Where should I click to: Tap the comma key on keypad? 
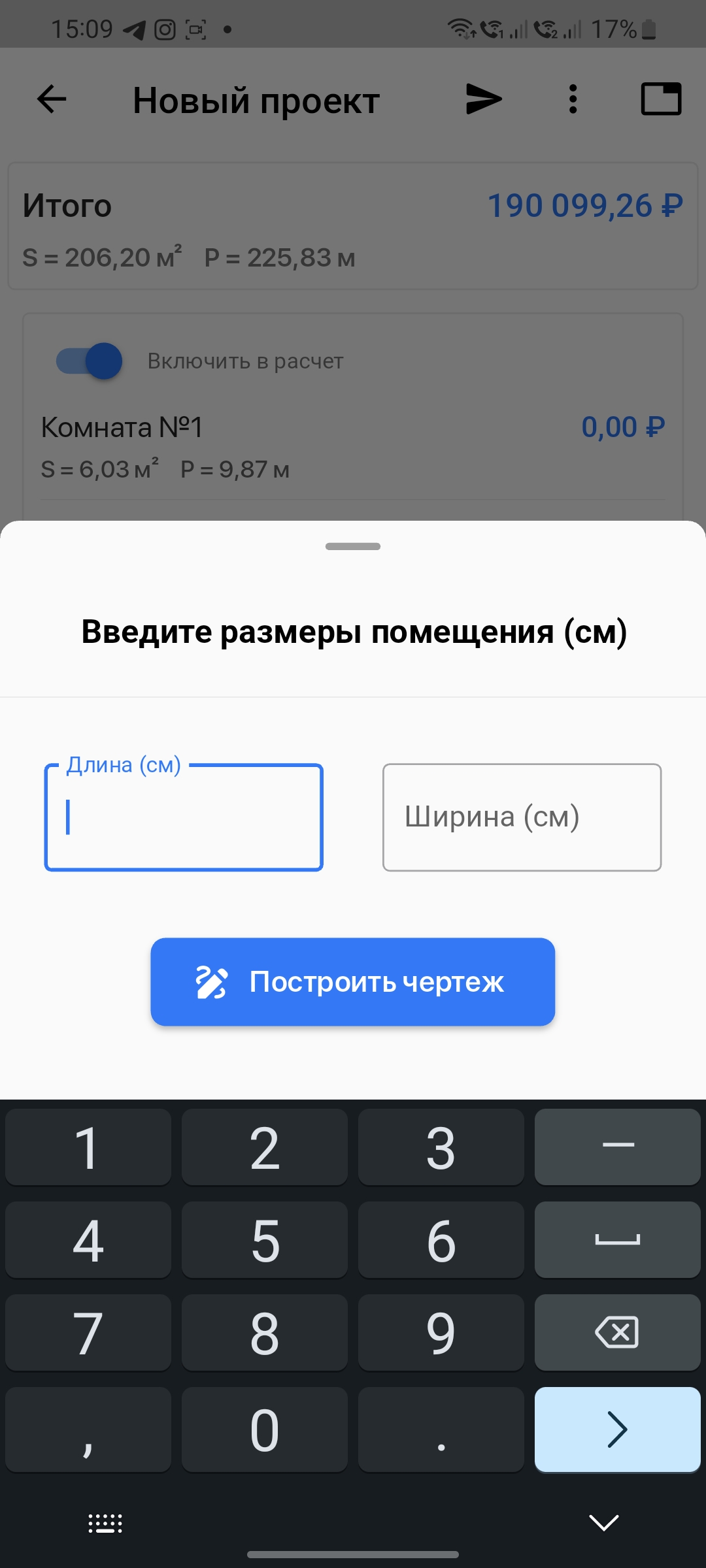(x=88, y=1430)
